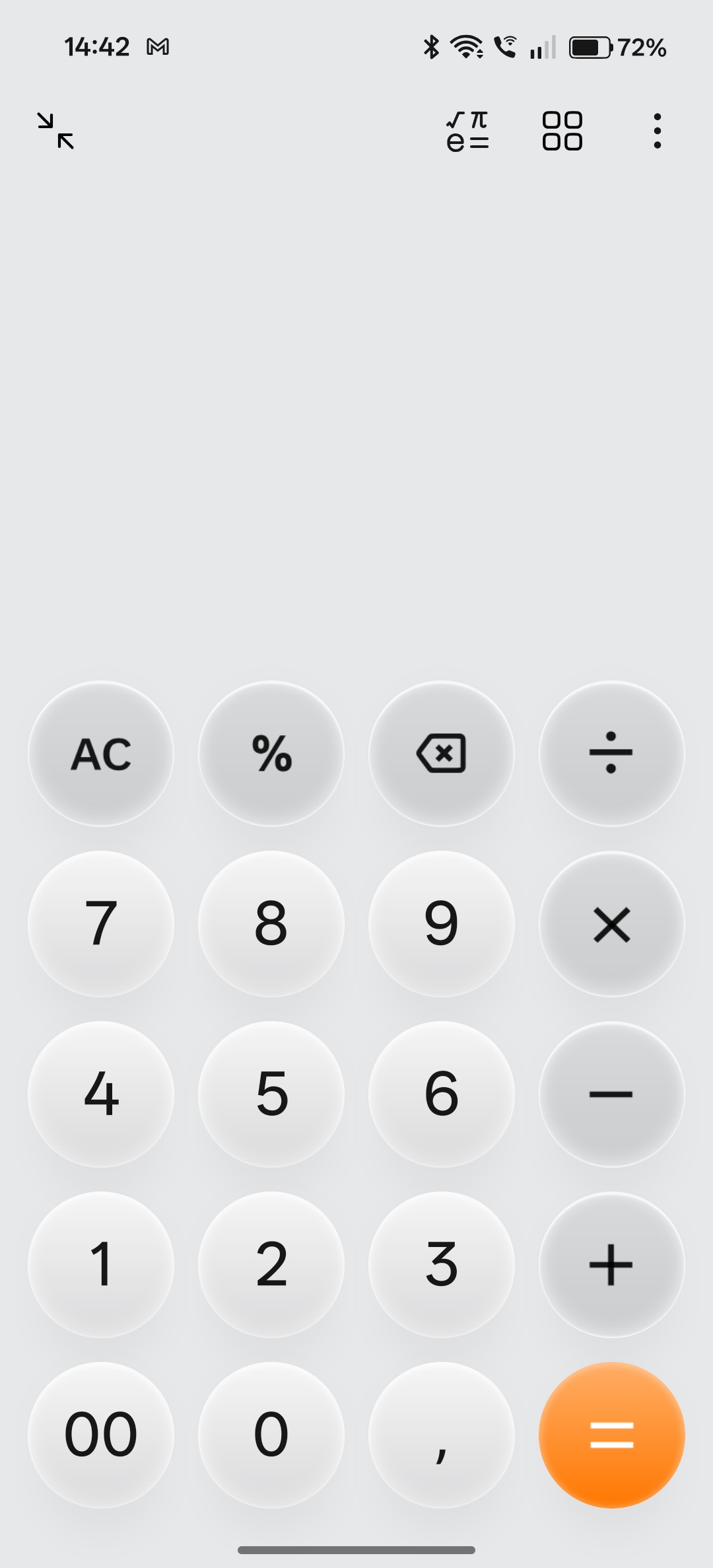The image size is (713, 1568).
Task: Enter the digit 8
Action: pos(271,924)
